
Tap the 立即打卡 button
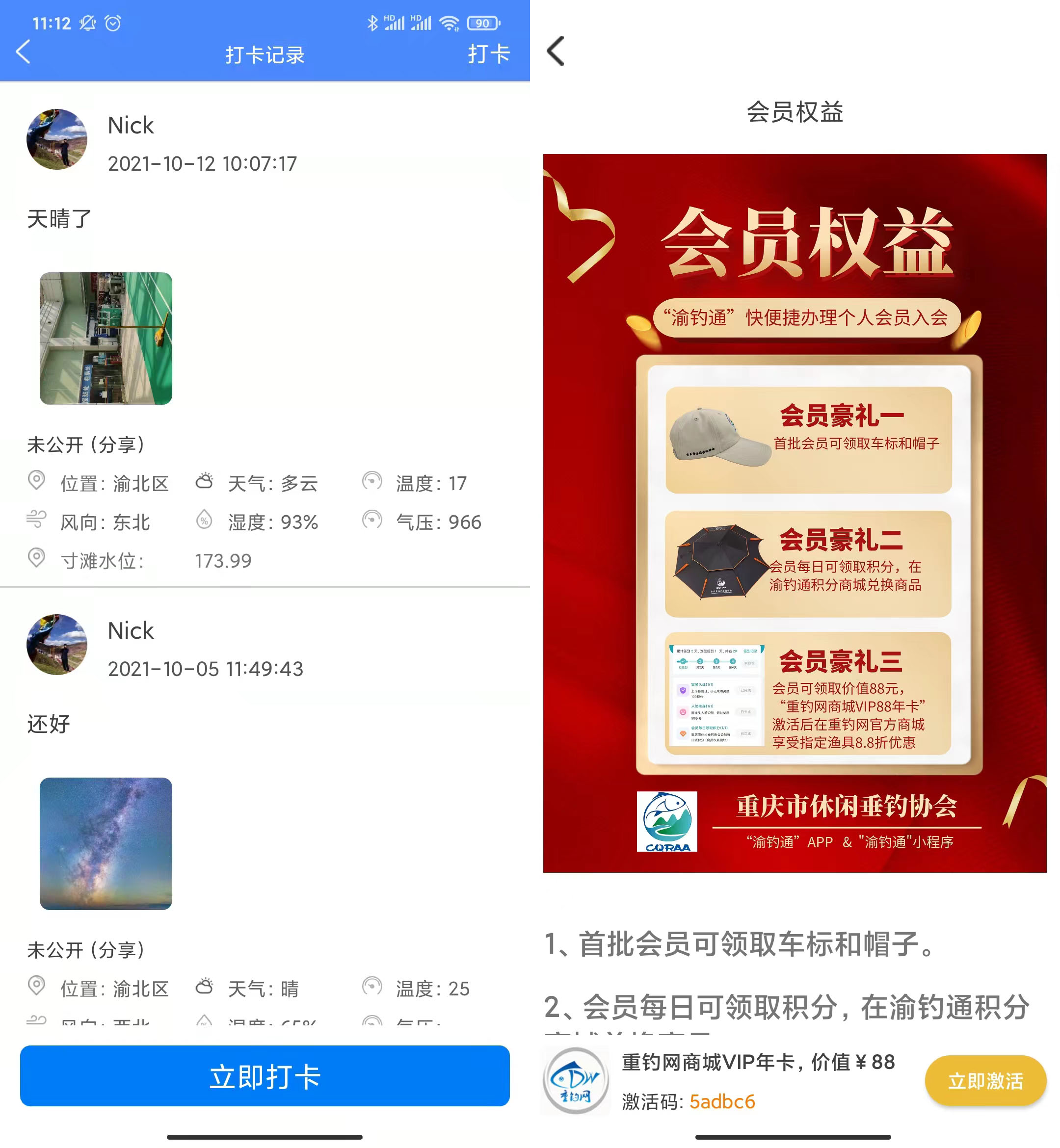(x=265, y=1076)
